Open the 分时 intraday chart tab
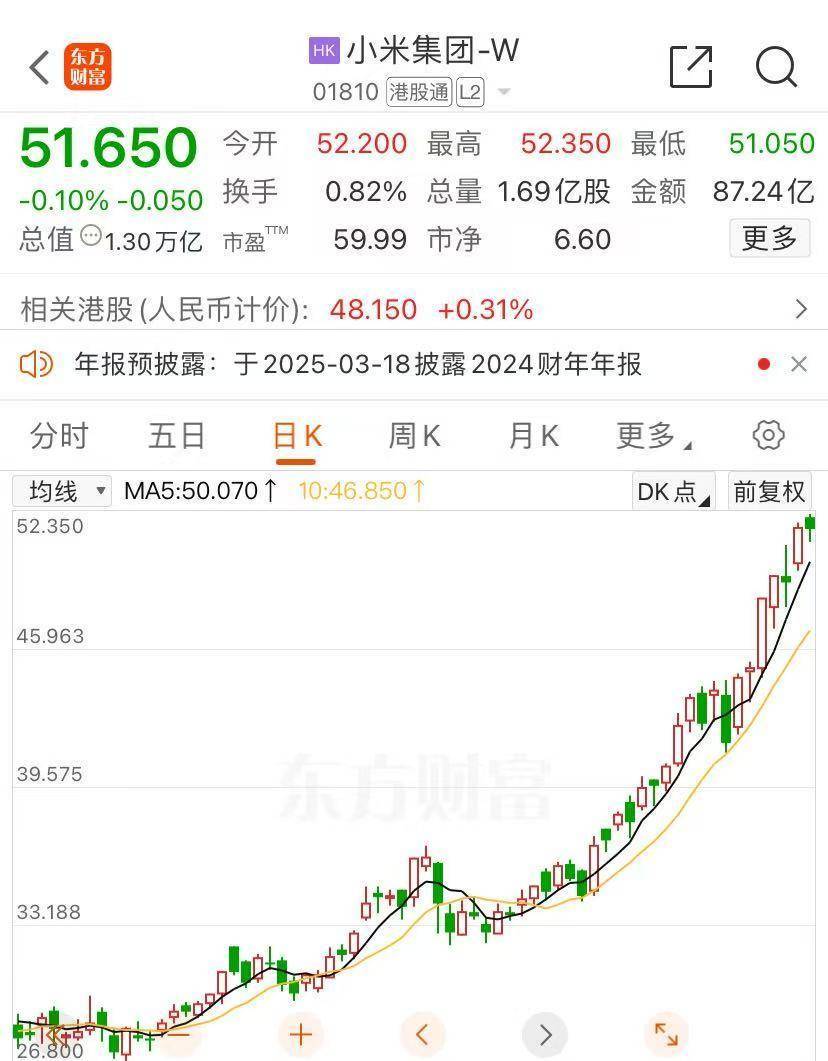Image resolution: width=828 pixels, height=1061 pixels. [61, 435]
